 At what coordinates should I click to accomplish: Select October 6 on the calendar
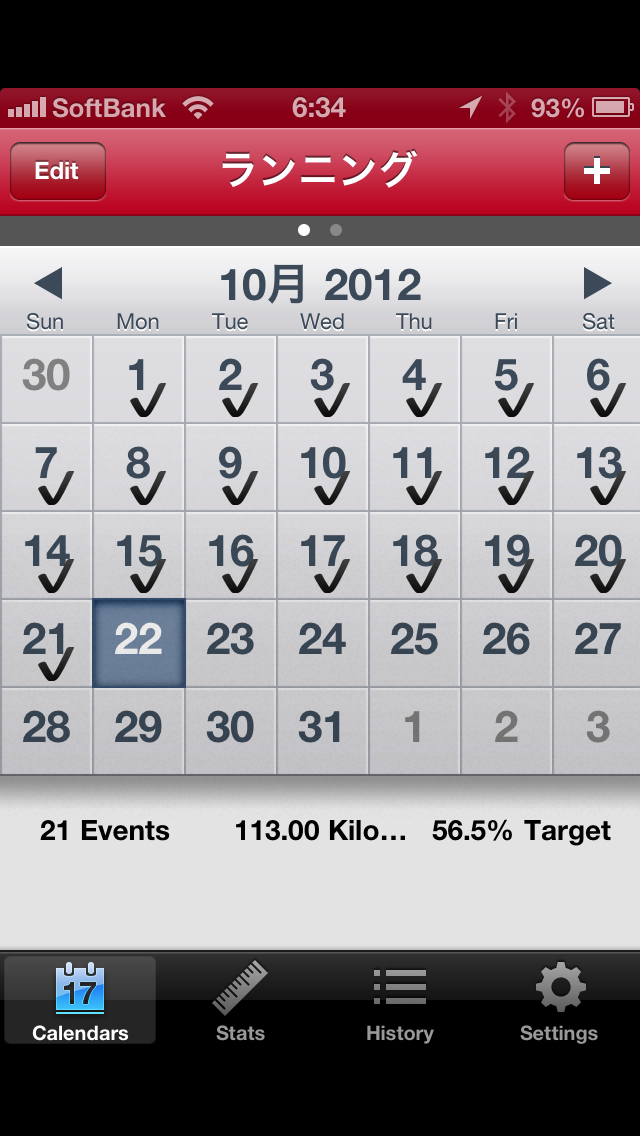point(597,380)
